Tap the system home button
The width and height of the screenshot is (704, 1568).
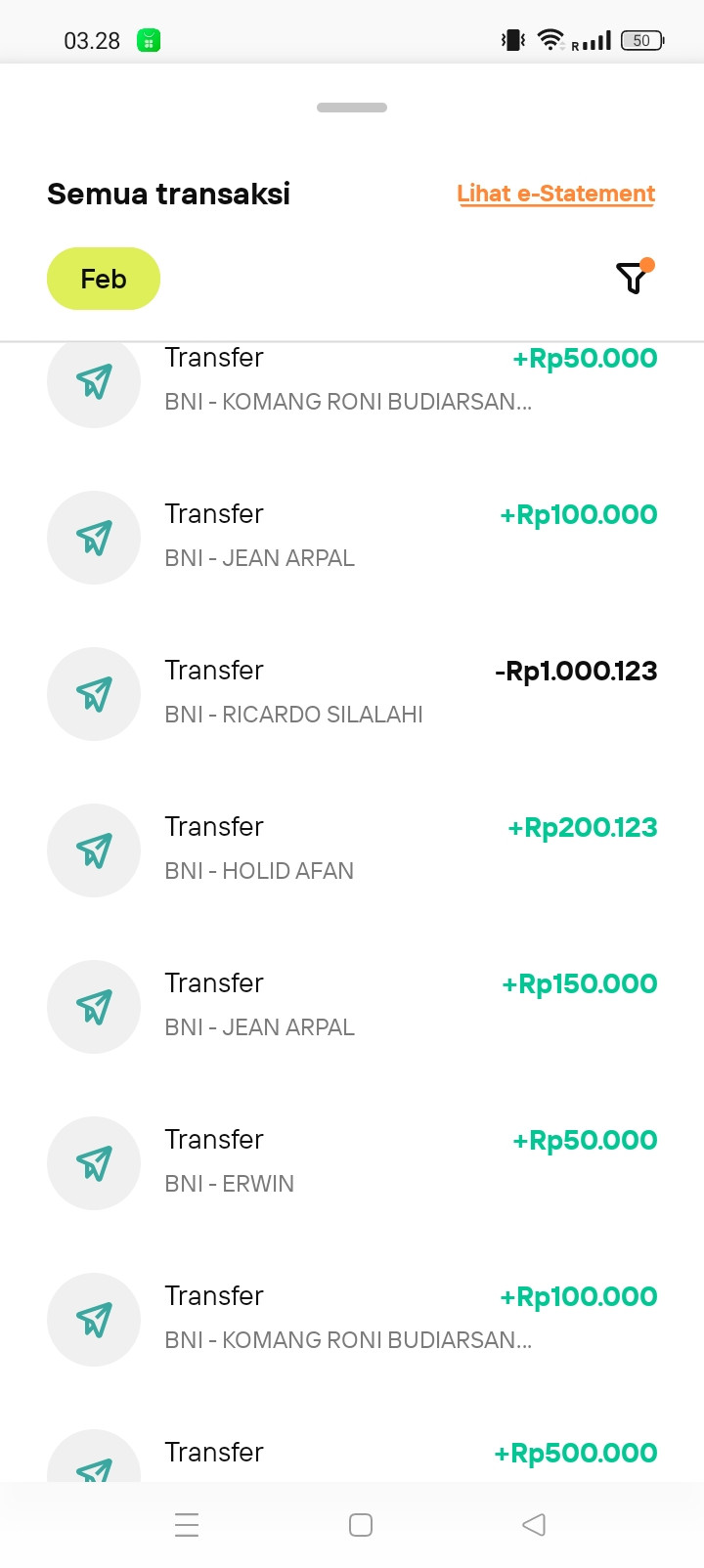click(x=361, y=1525)
